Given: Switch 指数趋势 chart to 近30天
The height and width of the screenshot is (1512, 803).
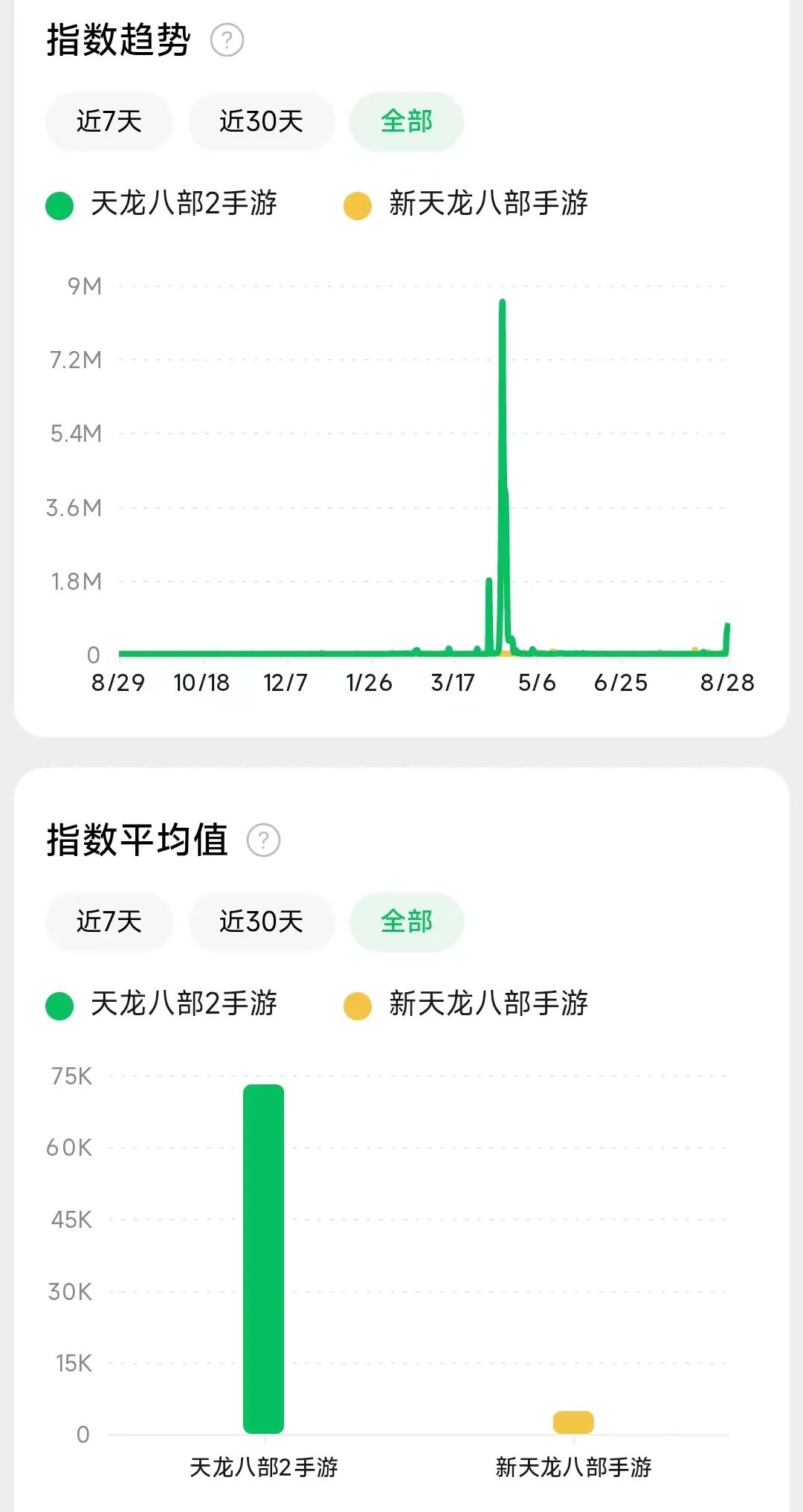Looking at the screenshot, I should coord(261,121).
